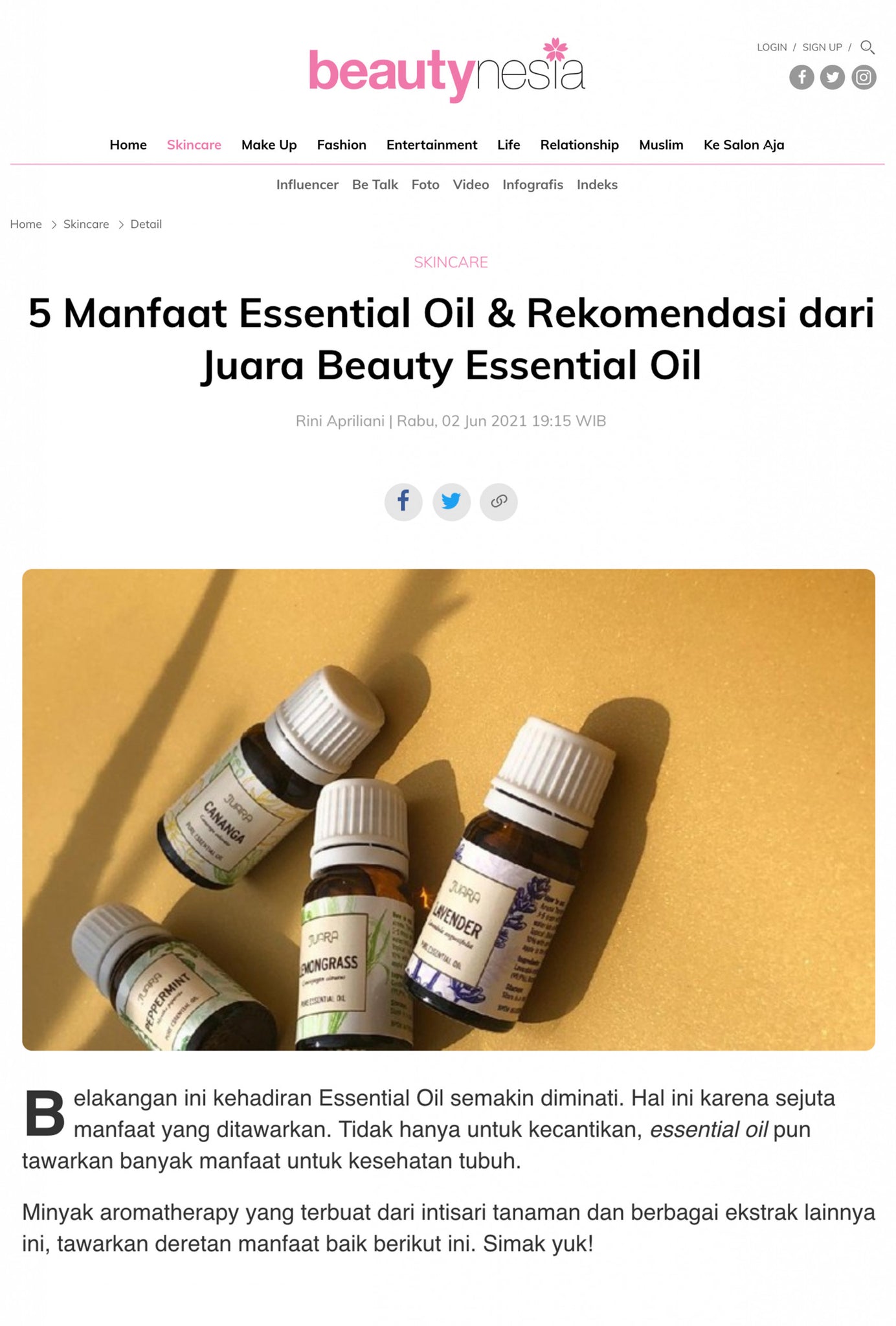Open Ke Salon Aja section
The height and width of the screenshot is (1326, 896).
tap(743, 145)
